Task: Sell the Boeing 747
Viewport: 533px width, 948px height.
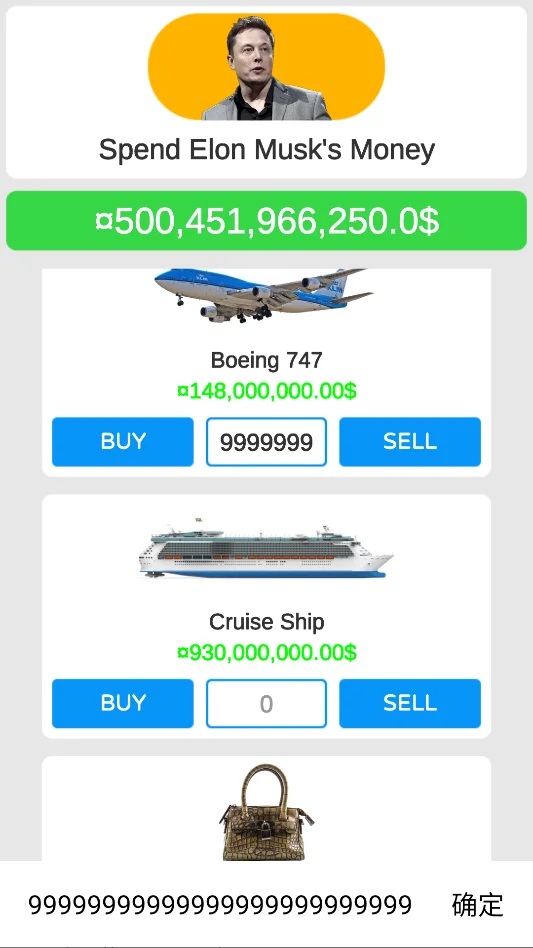Action: tap(410, 441)
